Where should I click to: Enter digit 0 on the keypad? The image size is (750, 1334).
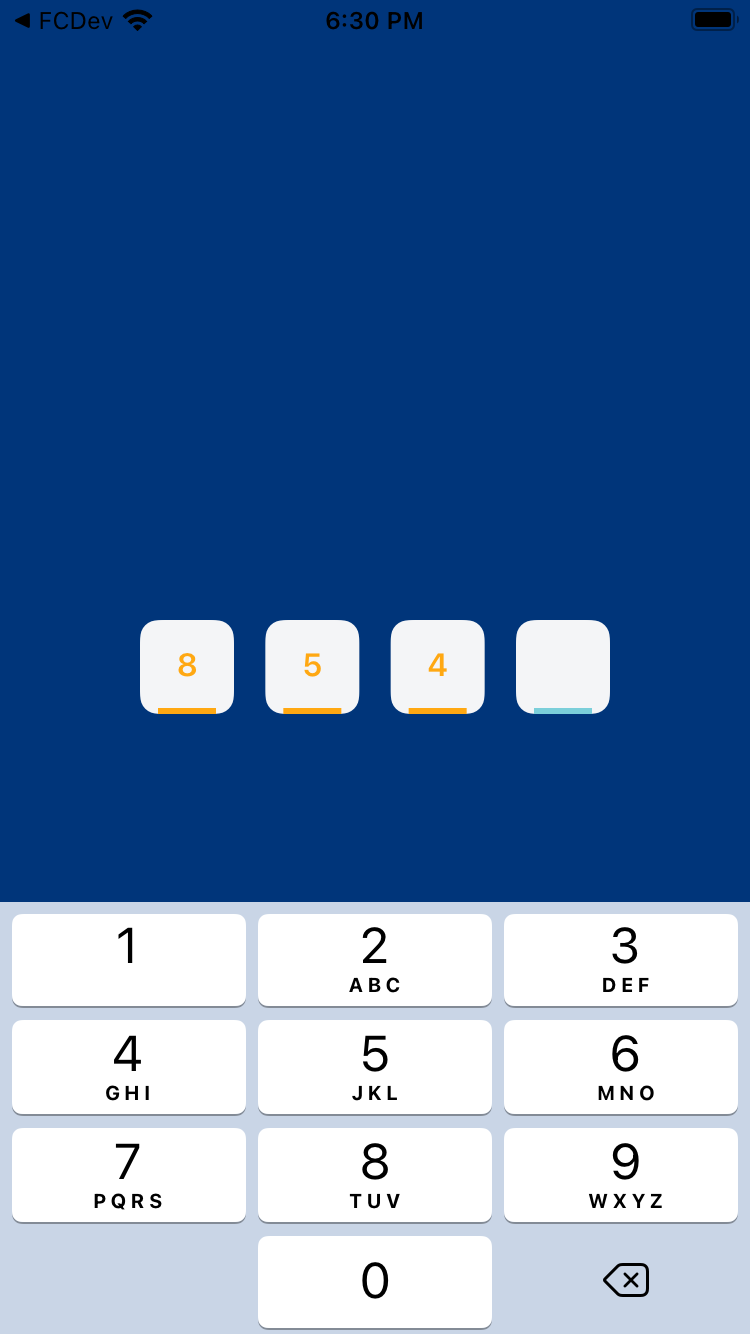[x=375, y=1282]
